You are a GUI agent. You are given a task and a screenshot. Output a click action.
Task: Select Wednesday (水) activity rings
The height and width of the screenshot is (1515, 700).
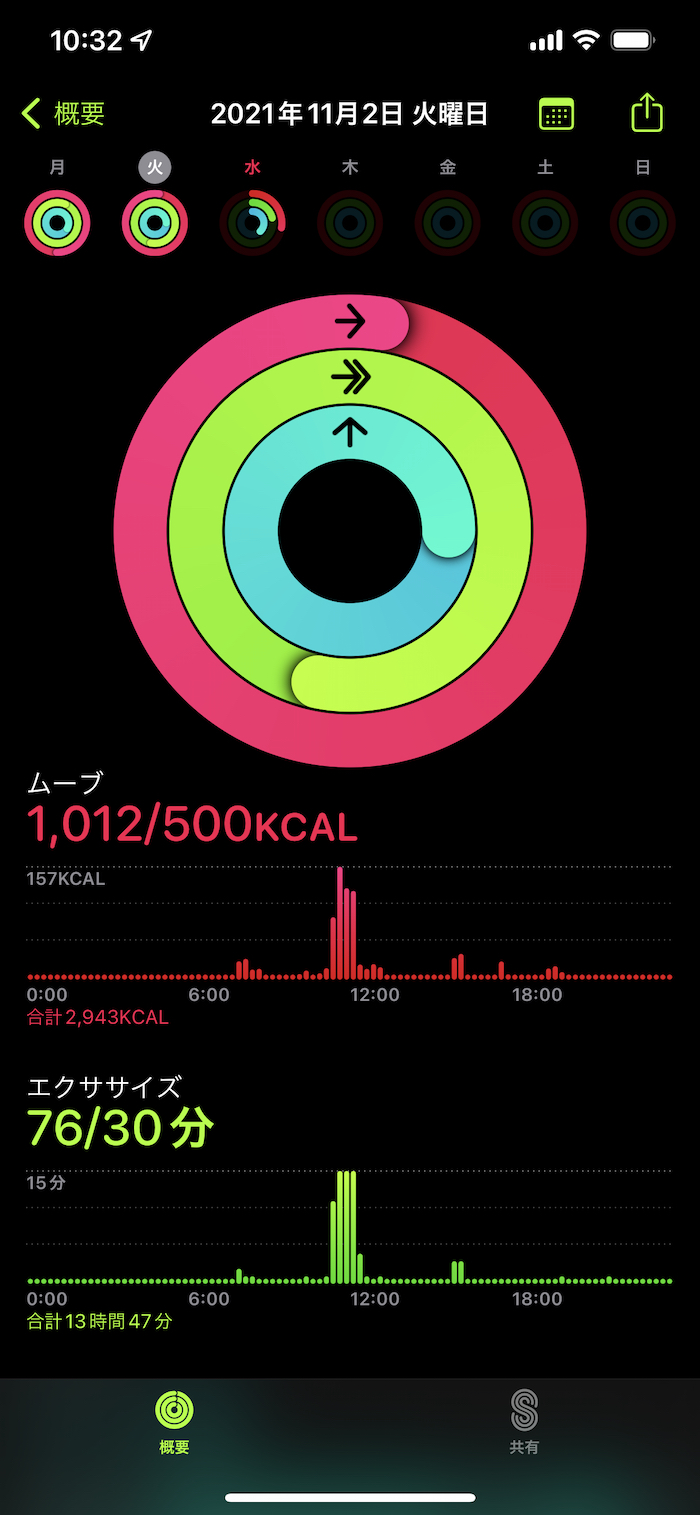tap(252, 222)
